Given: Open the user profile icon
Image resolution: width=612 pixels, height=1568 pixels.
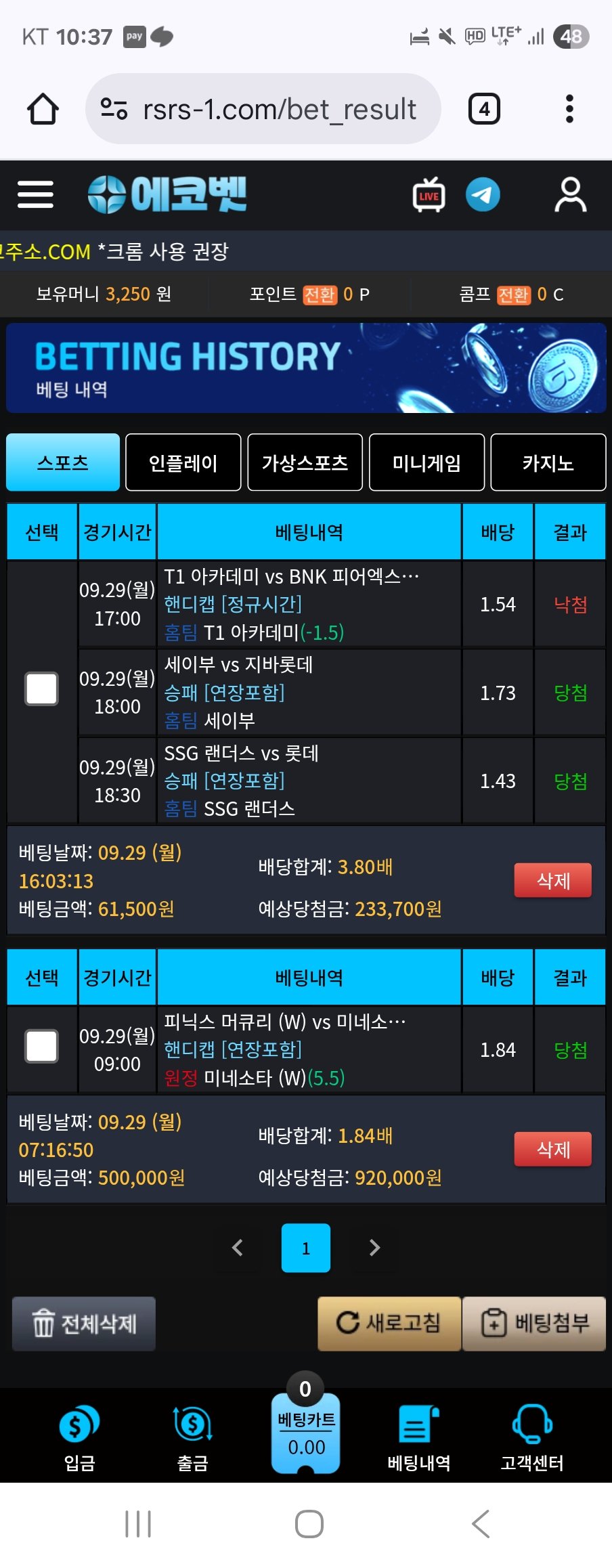Looking at the screenshot, I should click(x=570, y=195).
